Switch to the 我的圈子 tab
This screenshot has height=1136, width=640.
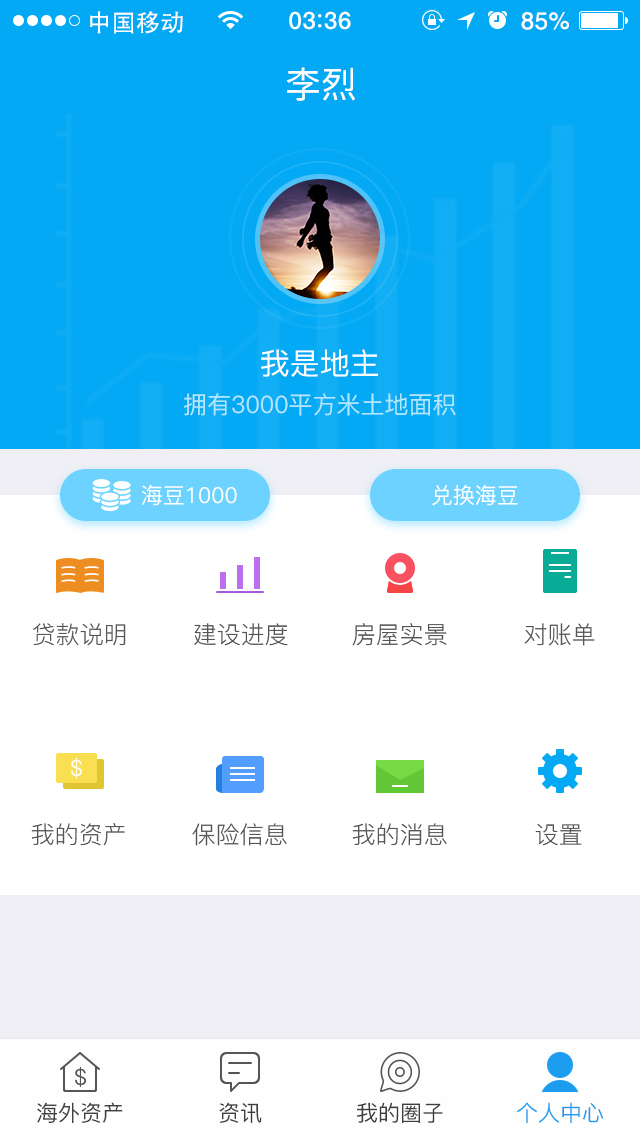click(399, 1088)
